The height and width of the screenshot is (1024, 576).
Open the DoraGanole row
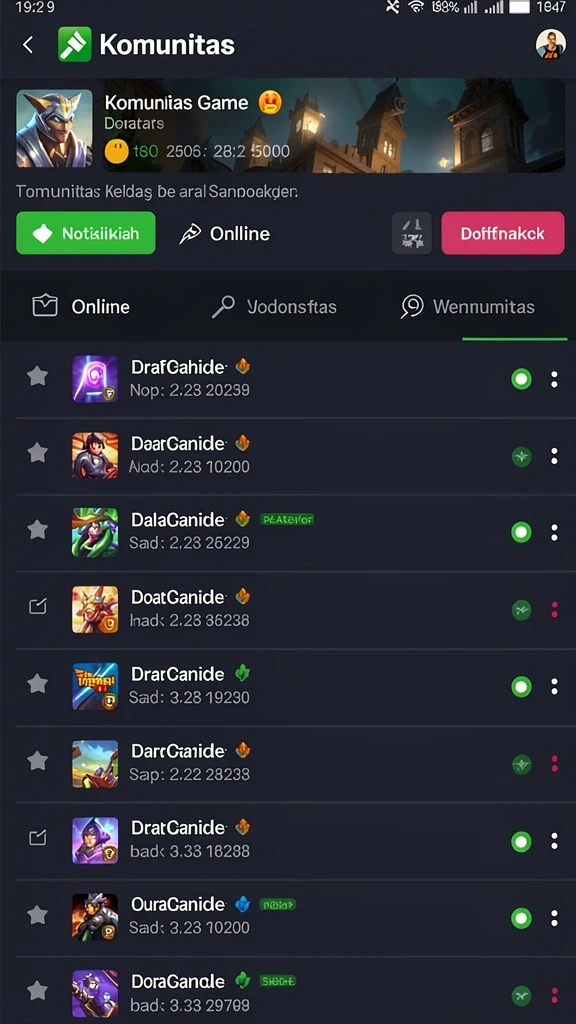pos(288,991)
